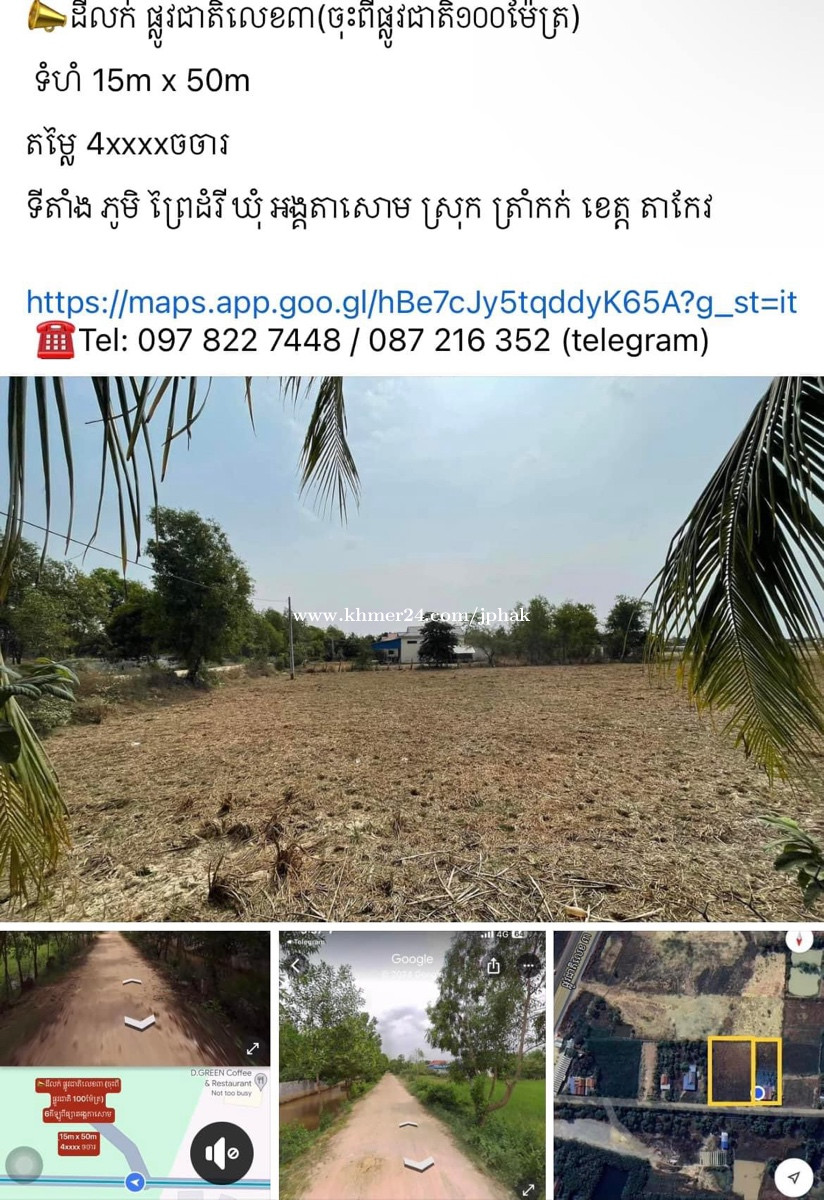This screenshot has width=824, height=1200.
Task: Tap the three-dot more options icon
Action: (527, 965)
